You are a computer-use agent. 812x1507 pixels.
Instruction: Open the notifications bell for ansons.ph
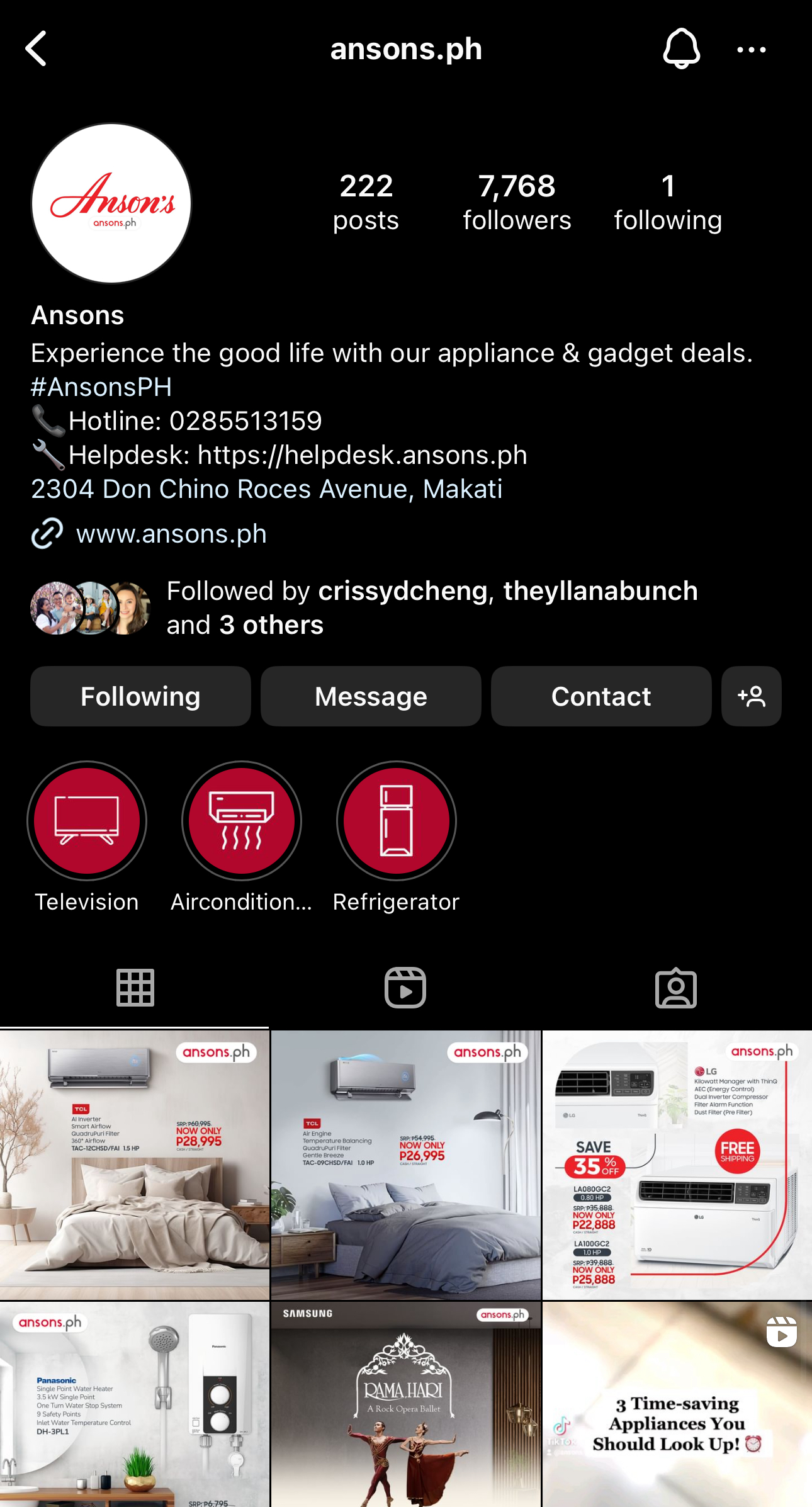[x=681, y=49]
